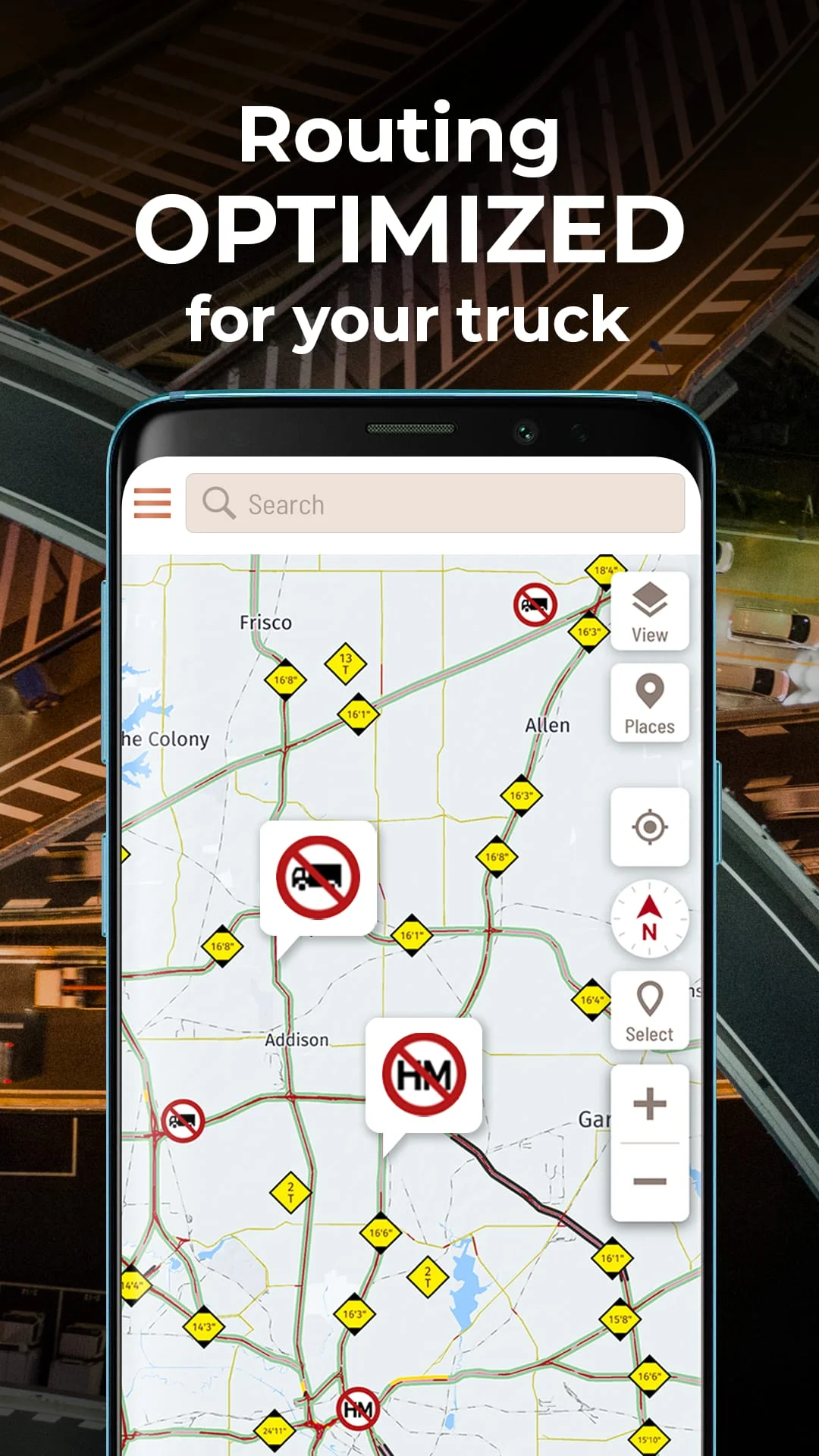Tap the 13T weight limit warning marker
The height and width of the screenshot is (1456, 819).
click(345, 664)
